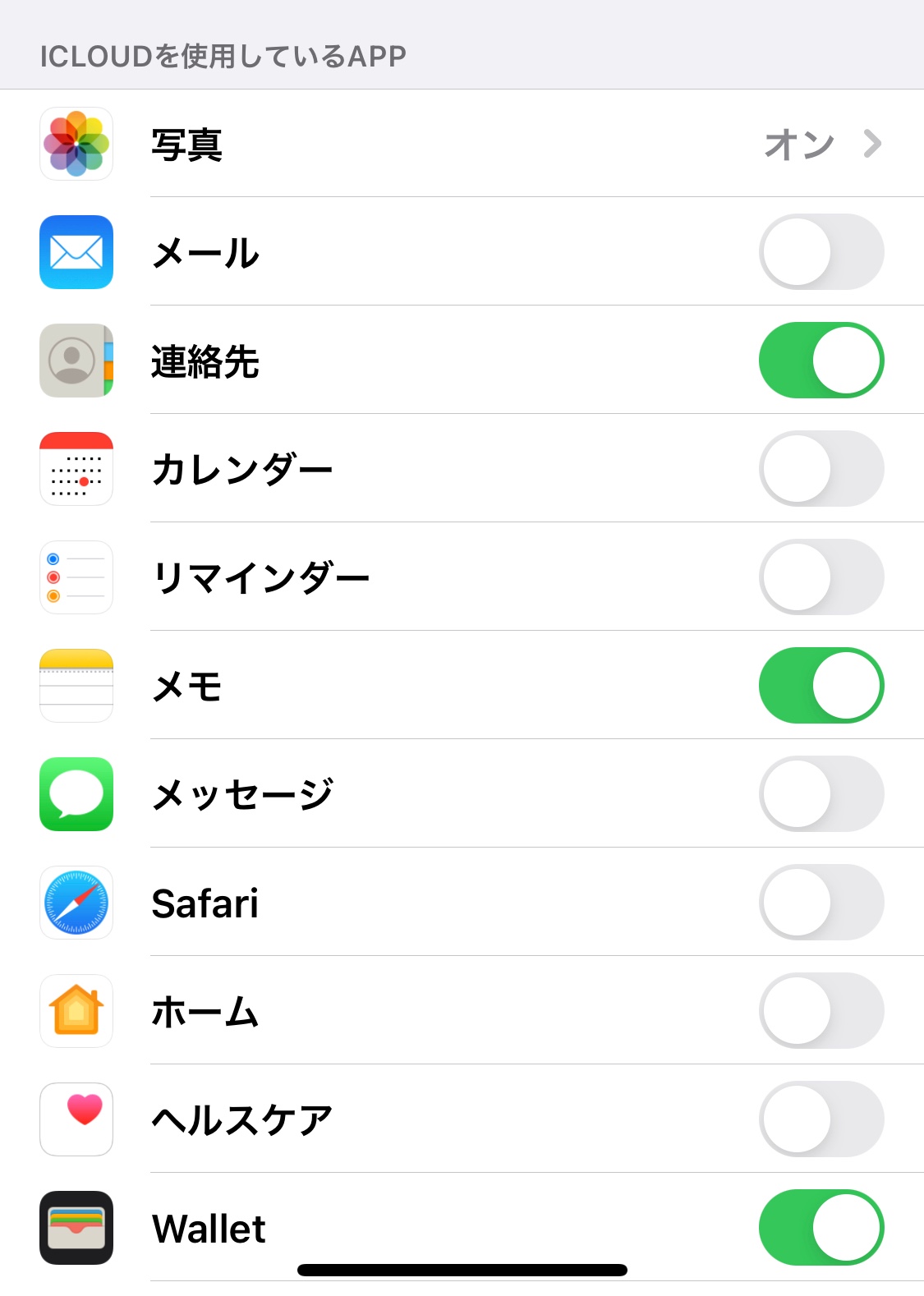Screen dimensions: 924x1296
Task: Switch on Safari iCloud sync
Action: [x=821, y=903]
